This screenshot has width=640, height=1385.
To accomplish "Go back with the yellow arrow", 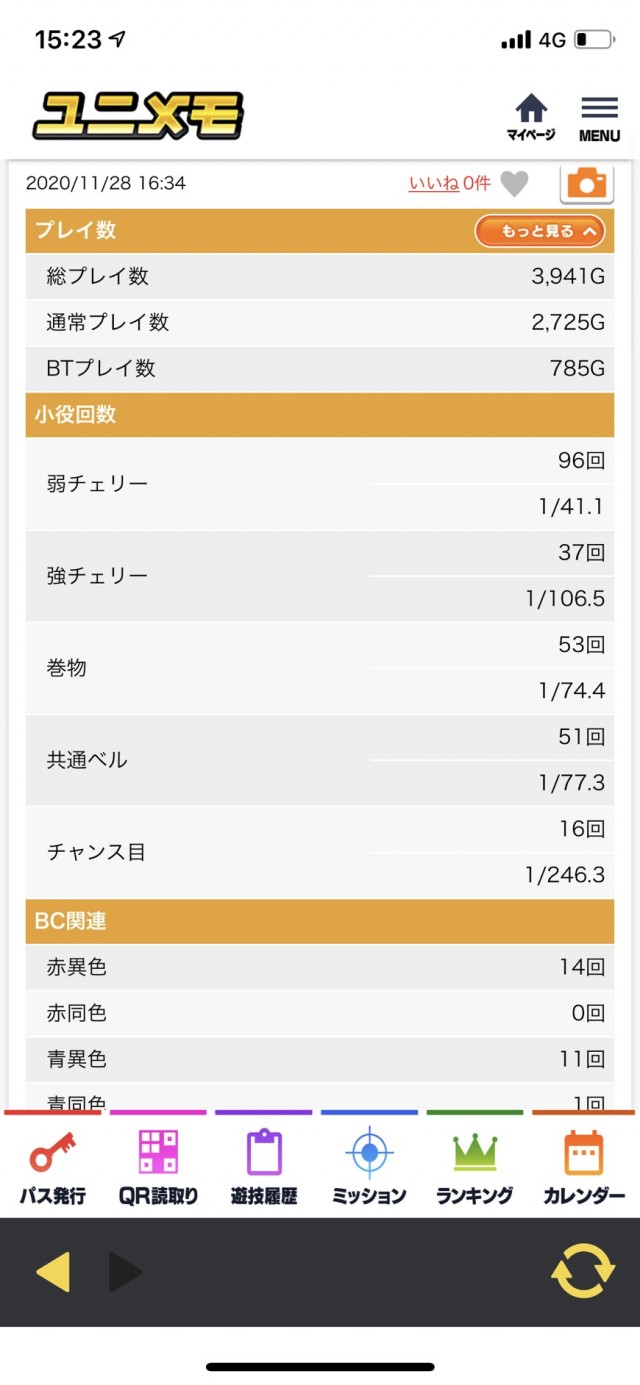I will [x=53, y=1272].
